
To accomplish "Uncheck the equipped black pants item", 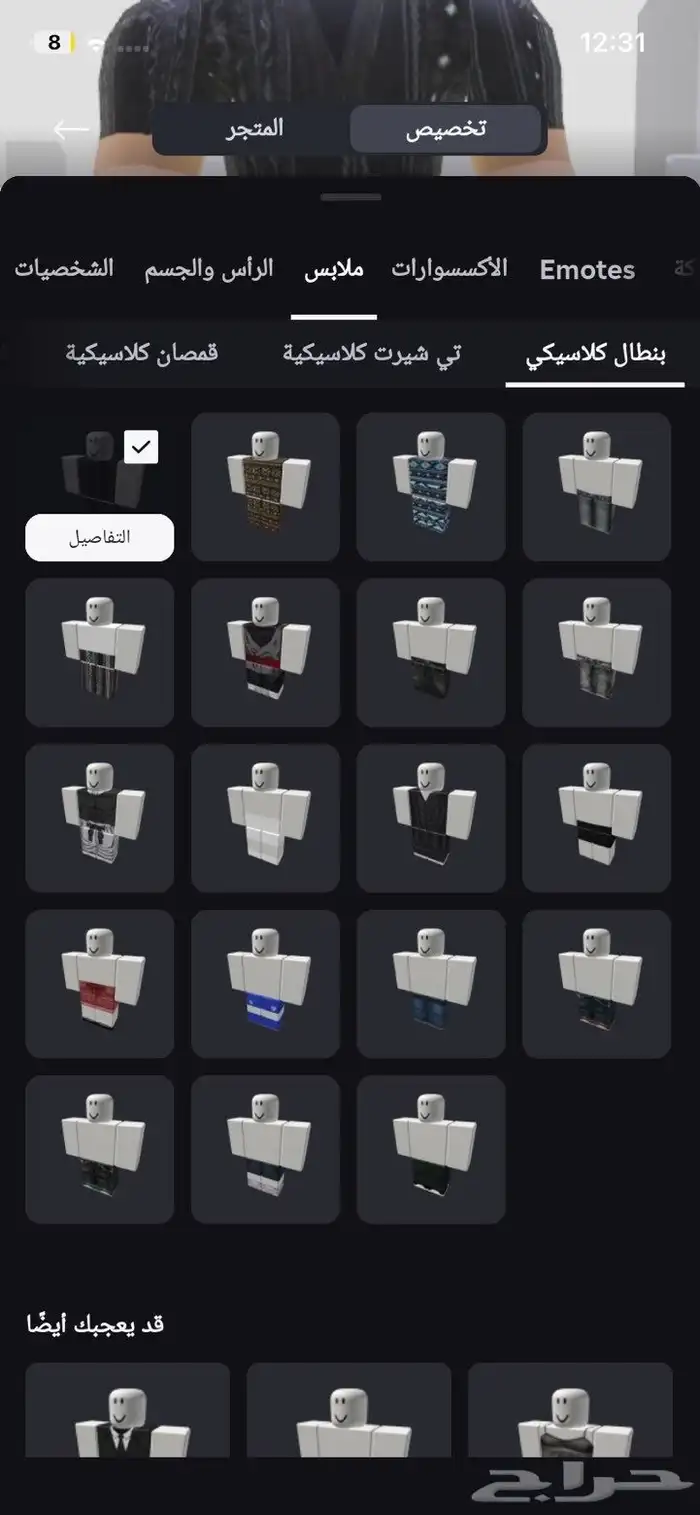I will point(140,447).
